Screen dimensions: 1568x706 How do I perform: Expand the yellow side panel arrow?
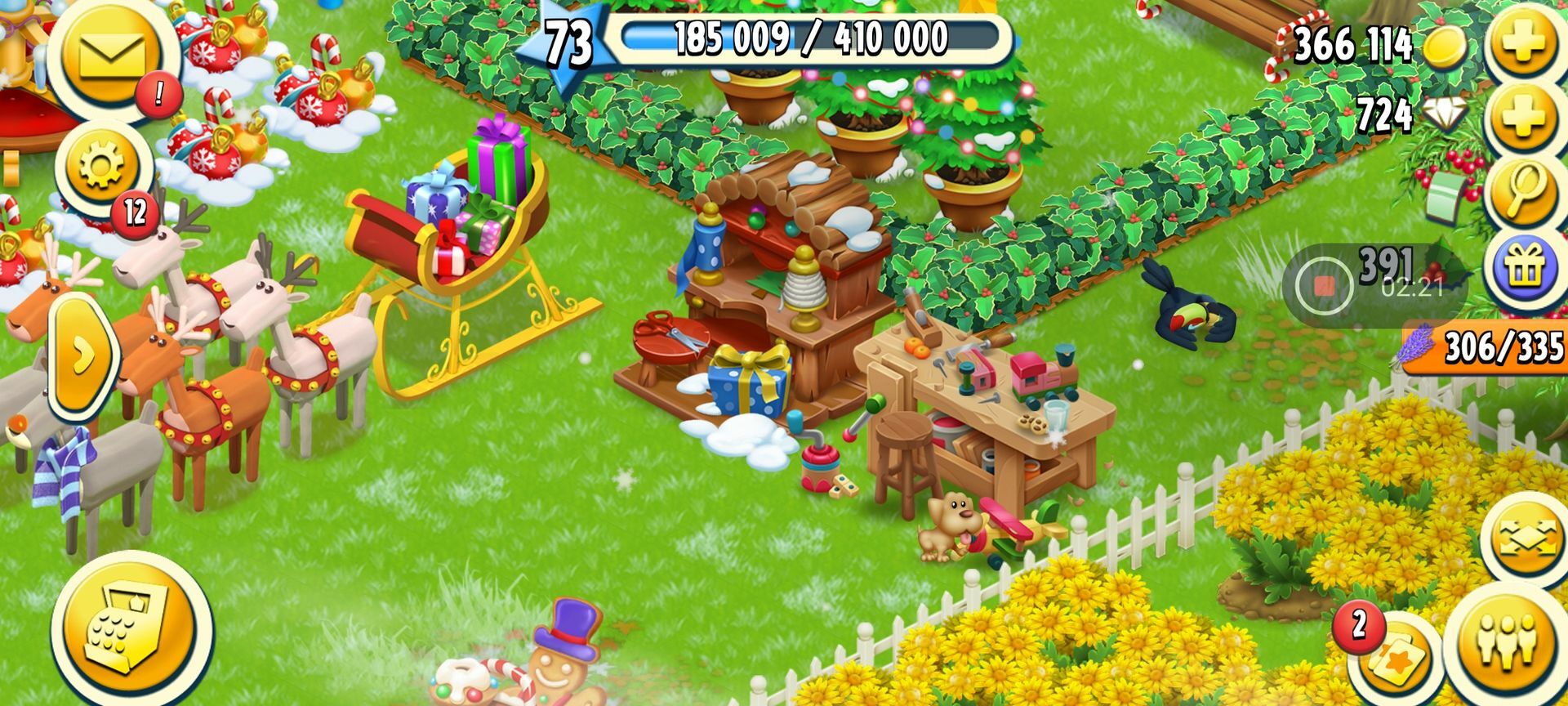[x=82, y=357]
